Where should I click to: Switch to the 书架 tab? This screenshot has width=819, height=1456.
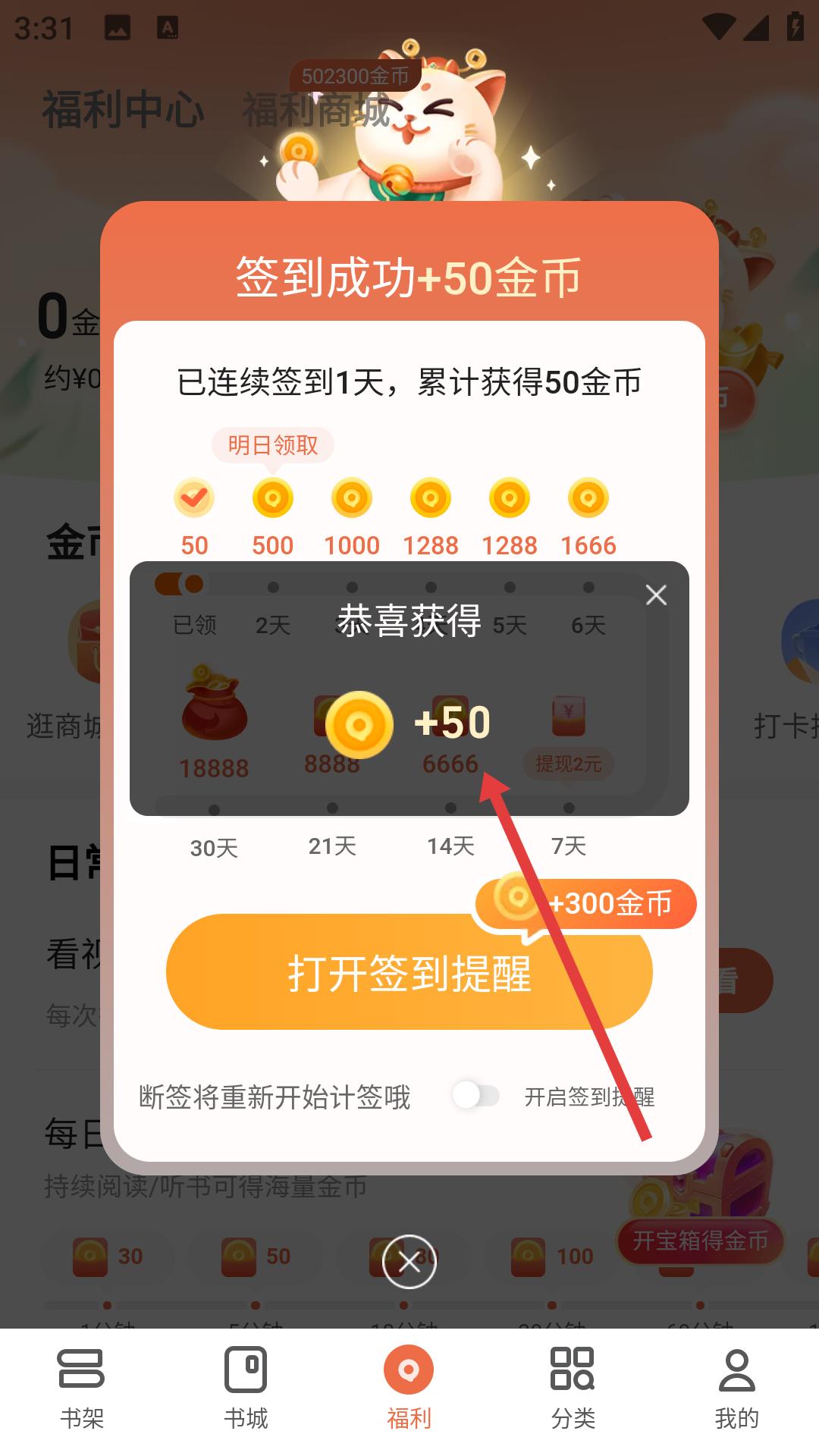click(x=81, y=1387)
